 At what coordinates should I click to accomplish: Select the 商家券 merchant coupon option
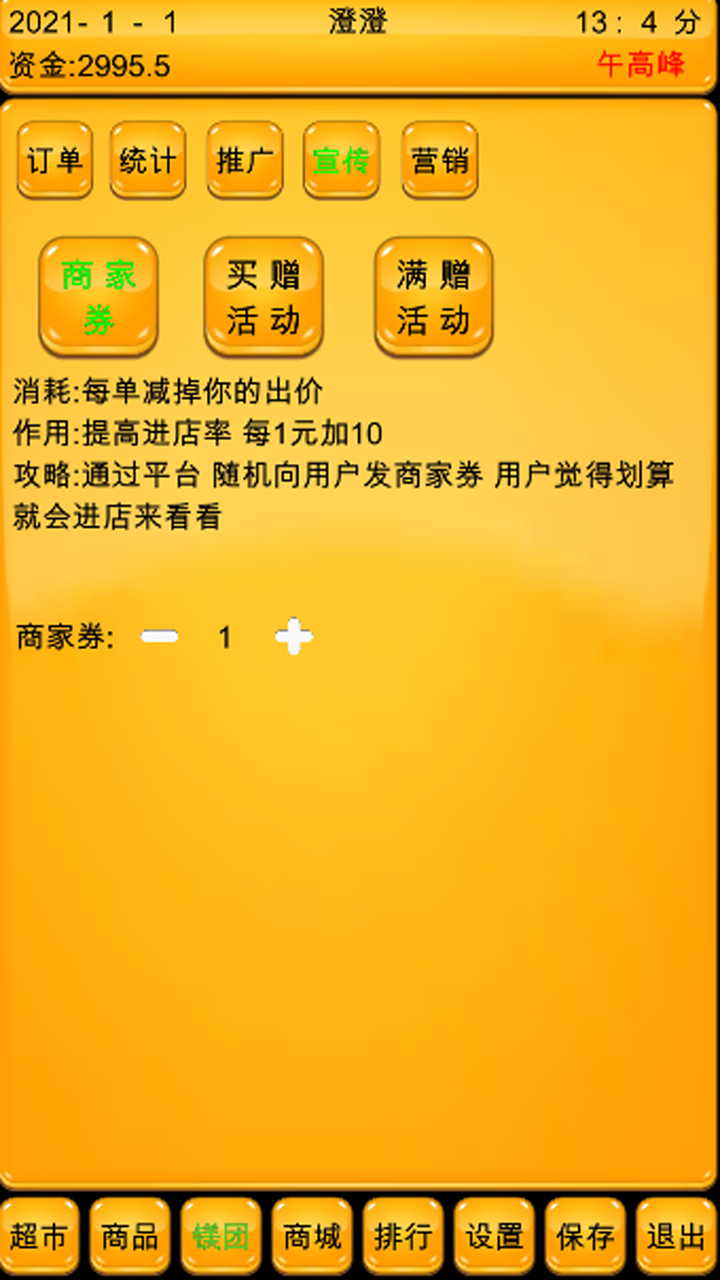tap(98, 296)
